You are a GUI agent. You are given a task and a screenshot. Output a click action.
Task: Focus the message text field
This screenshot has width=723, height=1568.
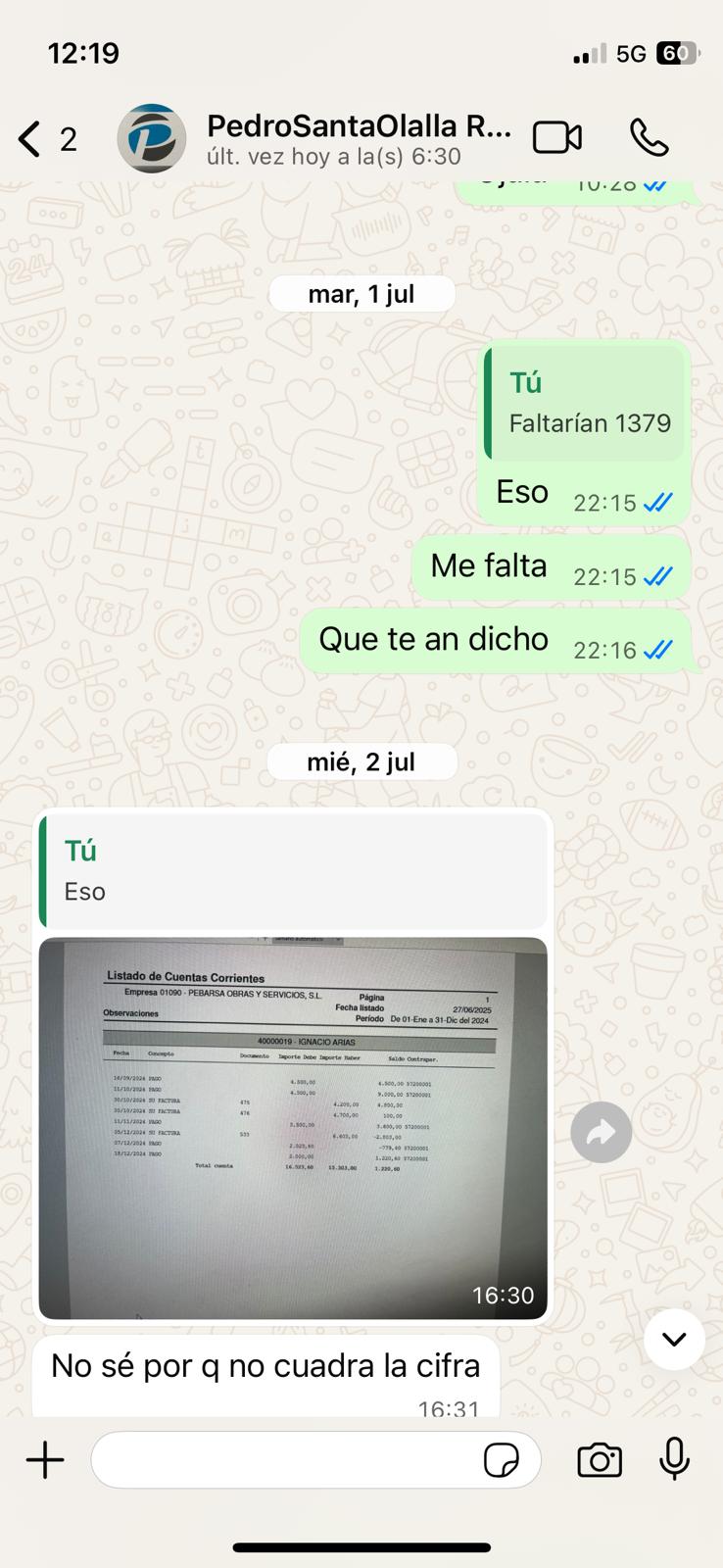pyautogui.click(x=284, y=1460)
